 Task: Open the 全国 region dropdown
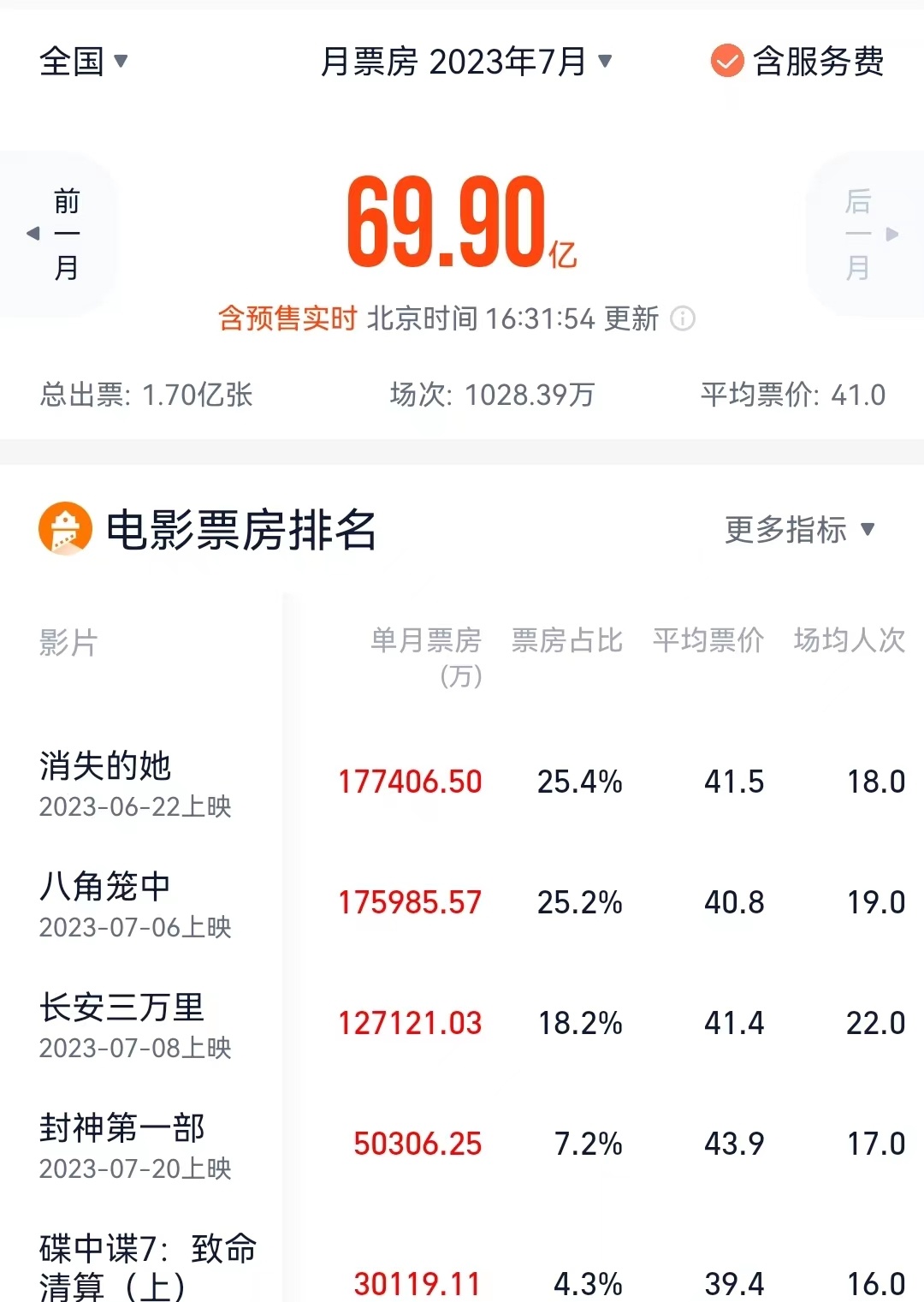click(x=83, y=62)
